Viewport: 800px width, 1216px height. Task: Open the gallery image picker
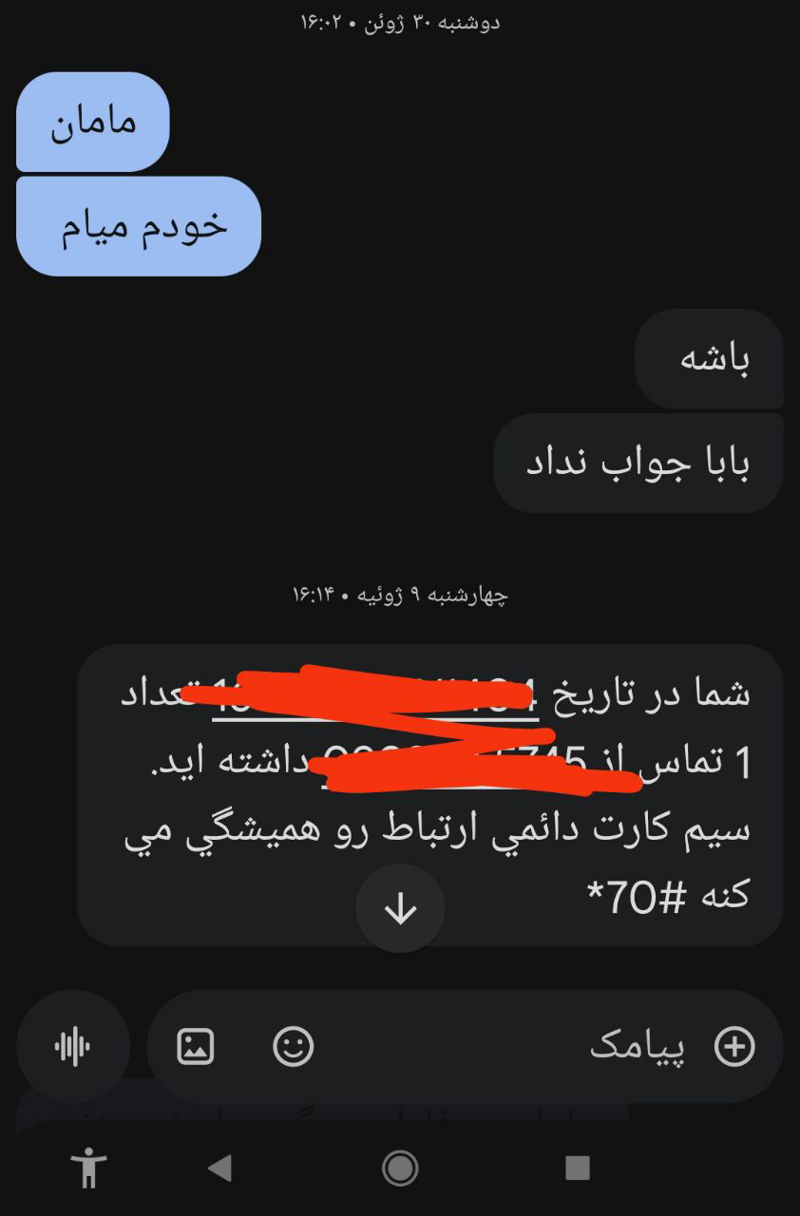pos(195,1047)
